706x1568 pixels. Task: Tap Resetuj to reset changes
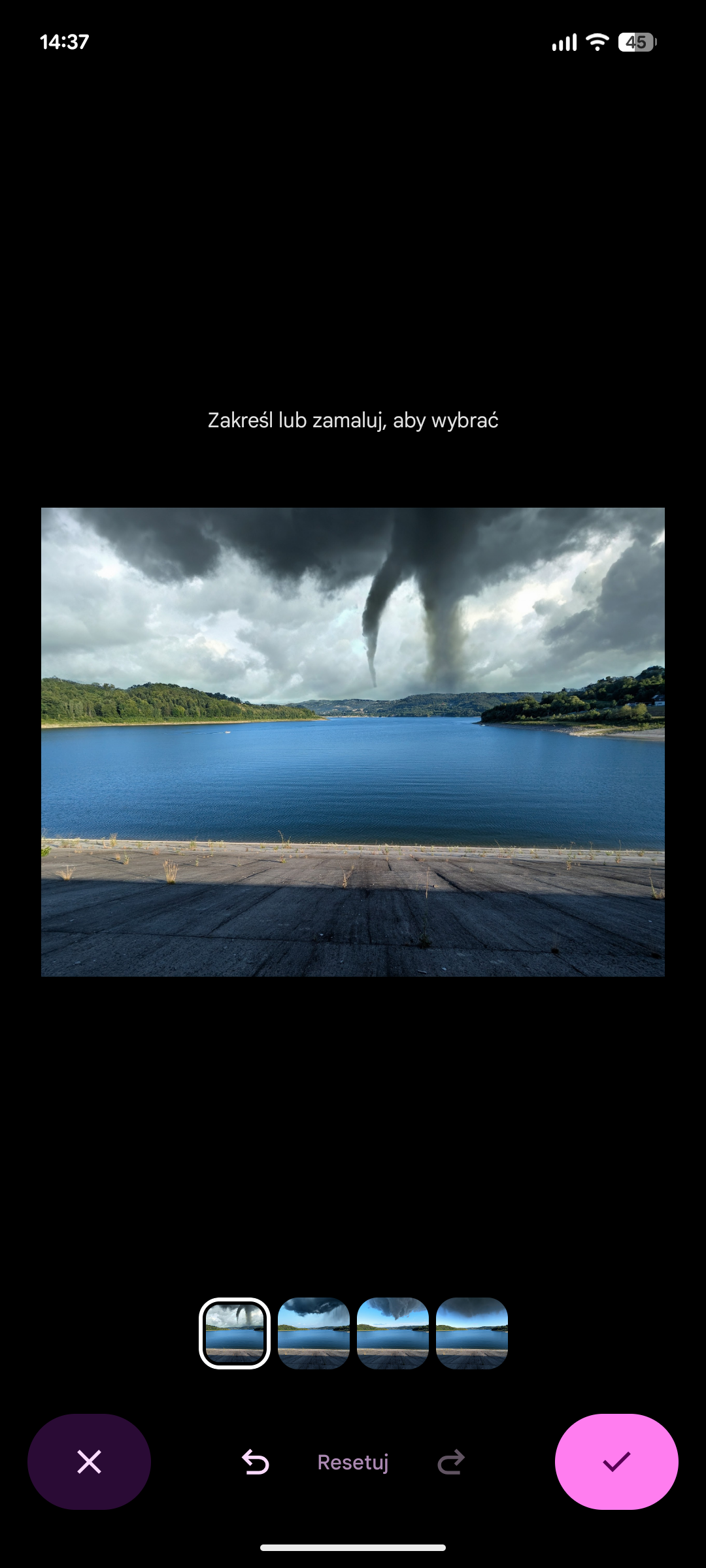coord(353,1462)
